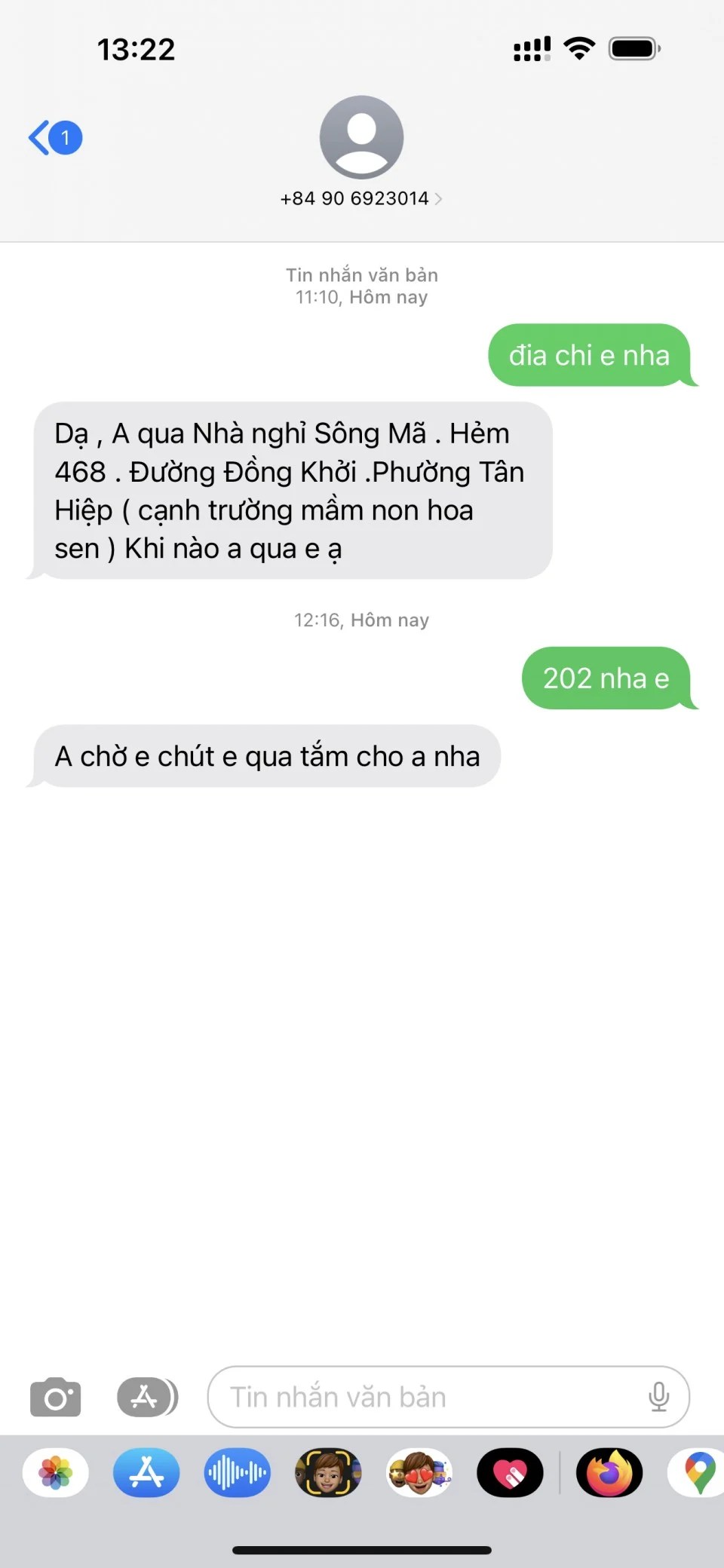Open the audio message waveform app
Viewport: 724px width, 1568px height.
click(238, 1472)
